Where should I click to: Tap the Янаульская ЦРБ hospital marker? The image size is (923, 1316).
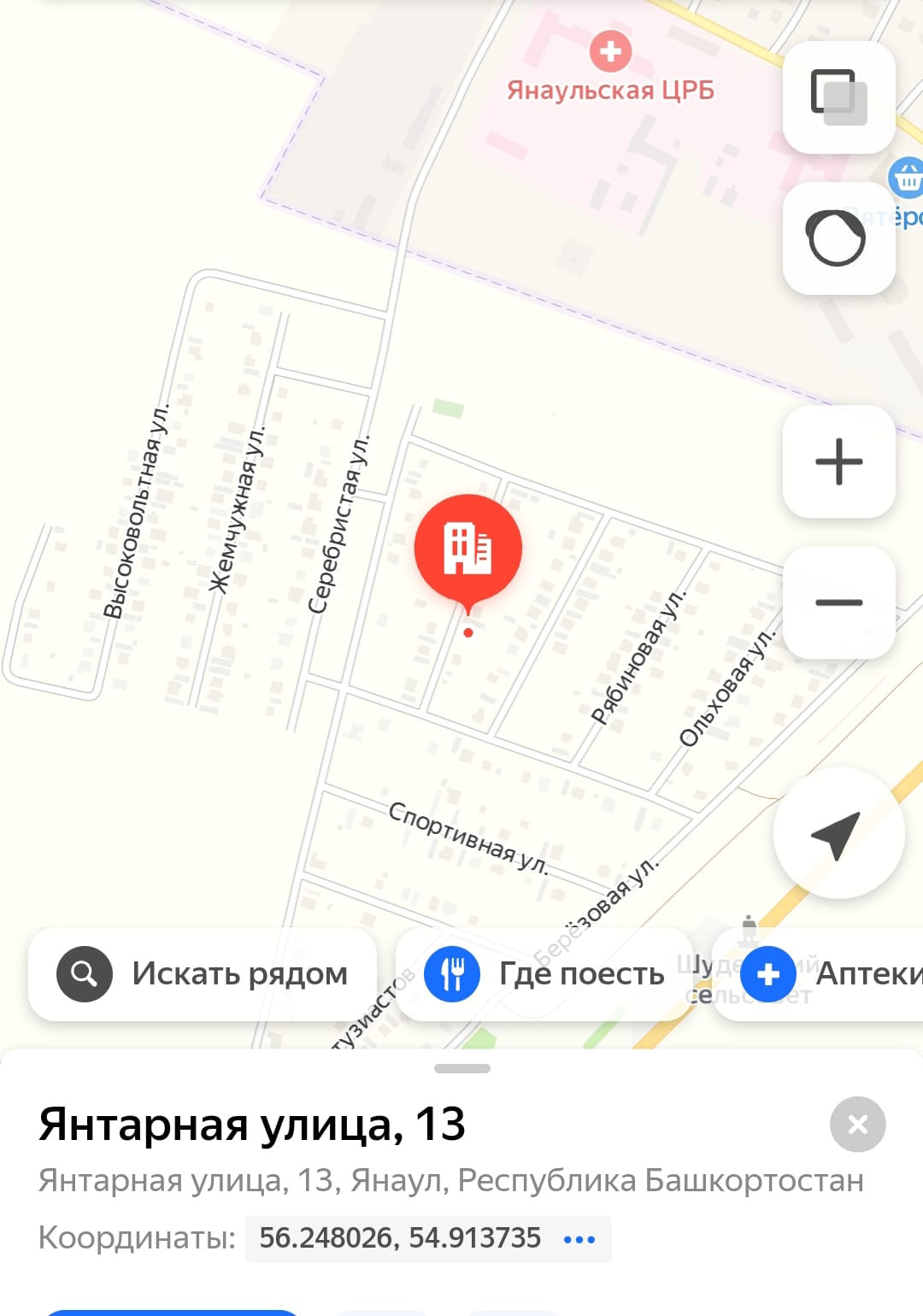[610, 52]
